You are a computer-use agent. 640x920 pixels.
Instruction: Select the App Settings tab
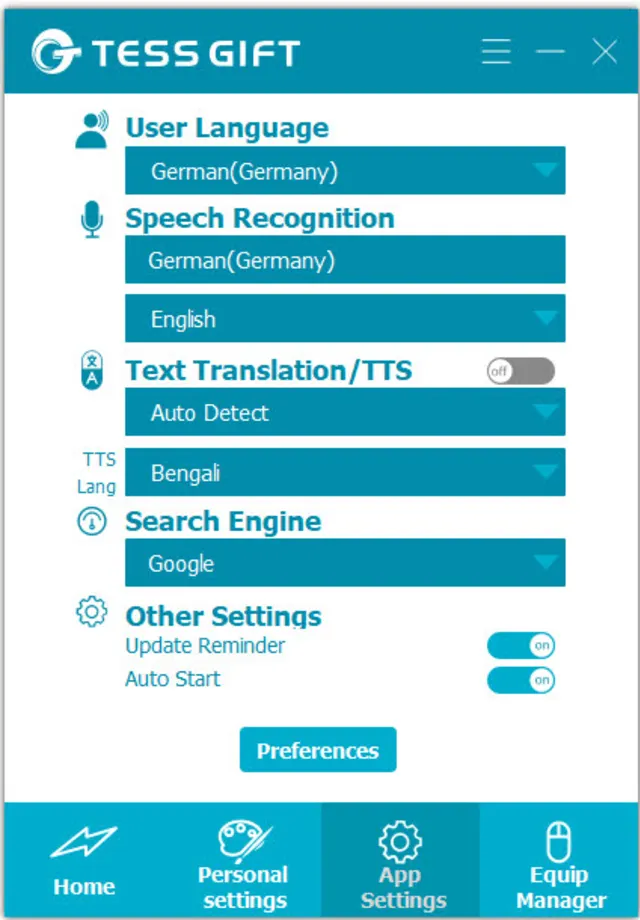401,860
